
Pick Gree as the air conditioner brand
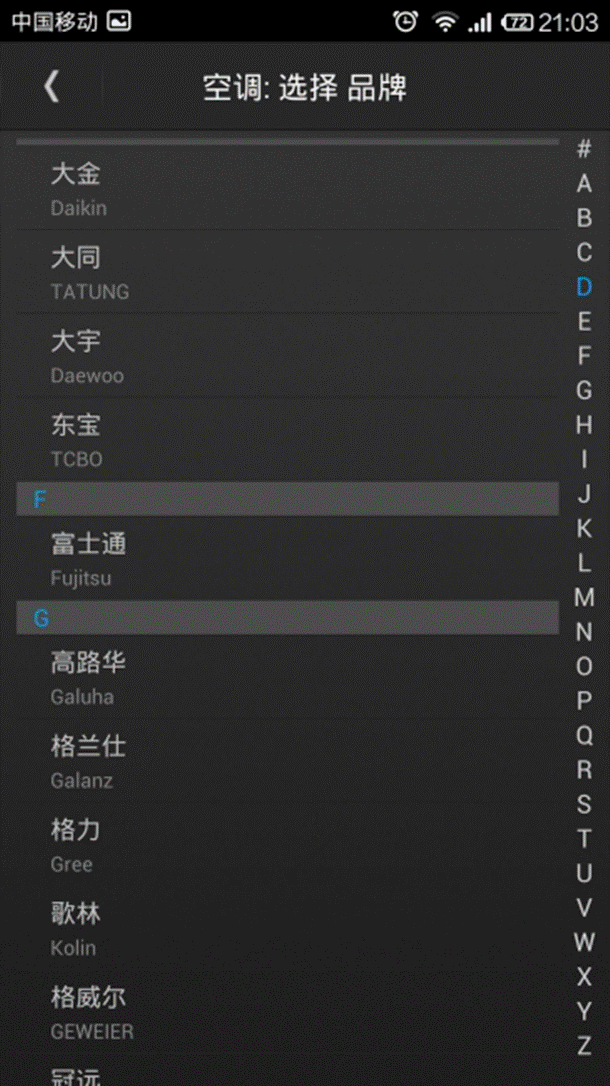pos(287,845)
